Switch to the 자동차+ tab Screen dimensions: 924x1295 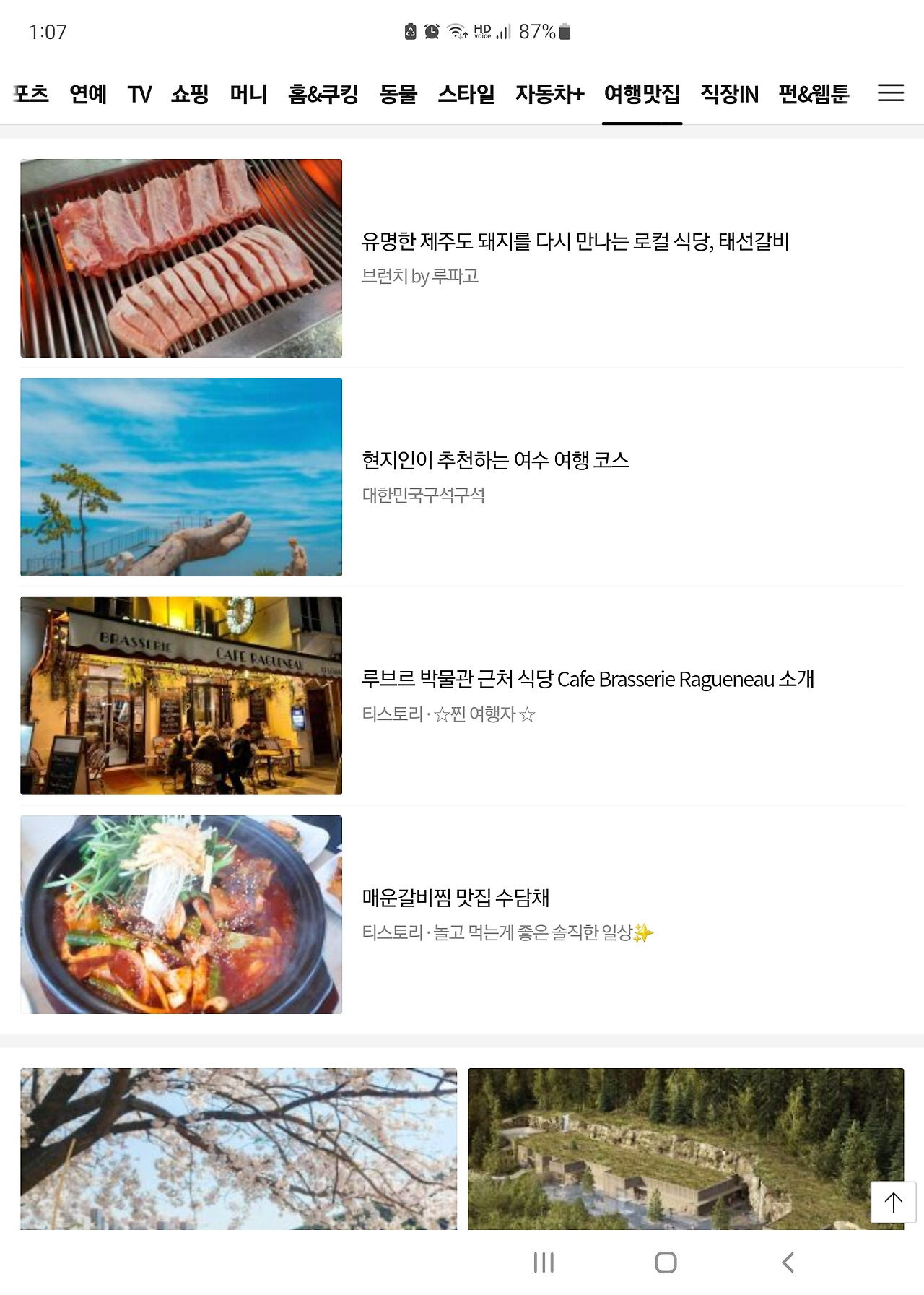coord(549,94)
